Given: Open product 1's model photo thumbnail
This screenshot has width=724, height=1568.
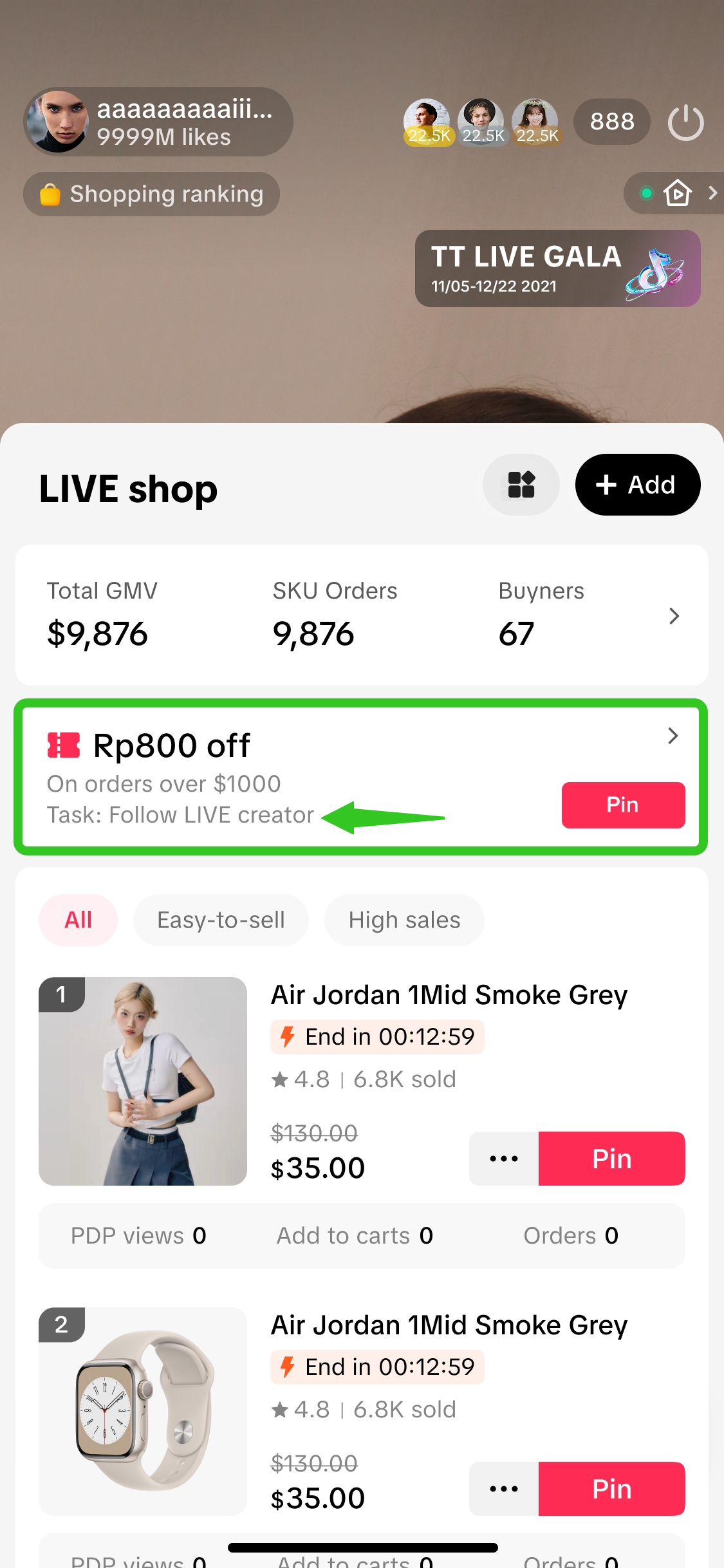Looking at the screenshot, I should tap(143, 1081).
